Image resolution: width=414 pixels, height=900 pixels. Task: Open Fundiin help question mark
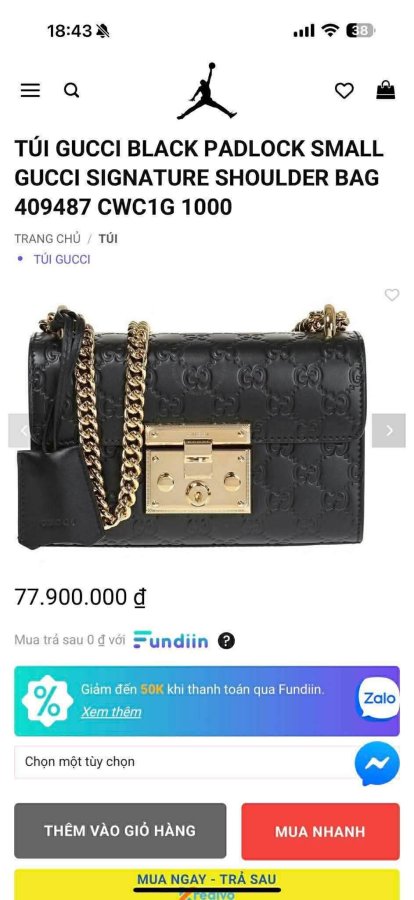tap(226, 641)
